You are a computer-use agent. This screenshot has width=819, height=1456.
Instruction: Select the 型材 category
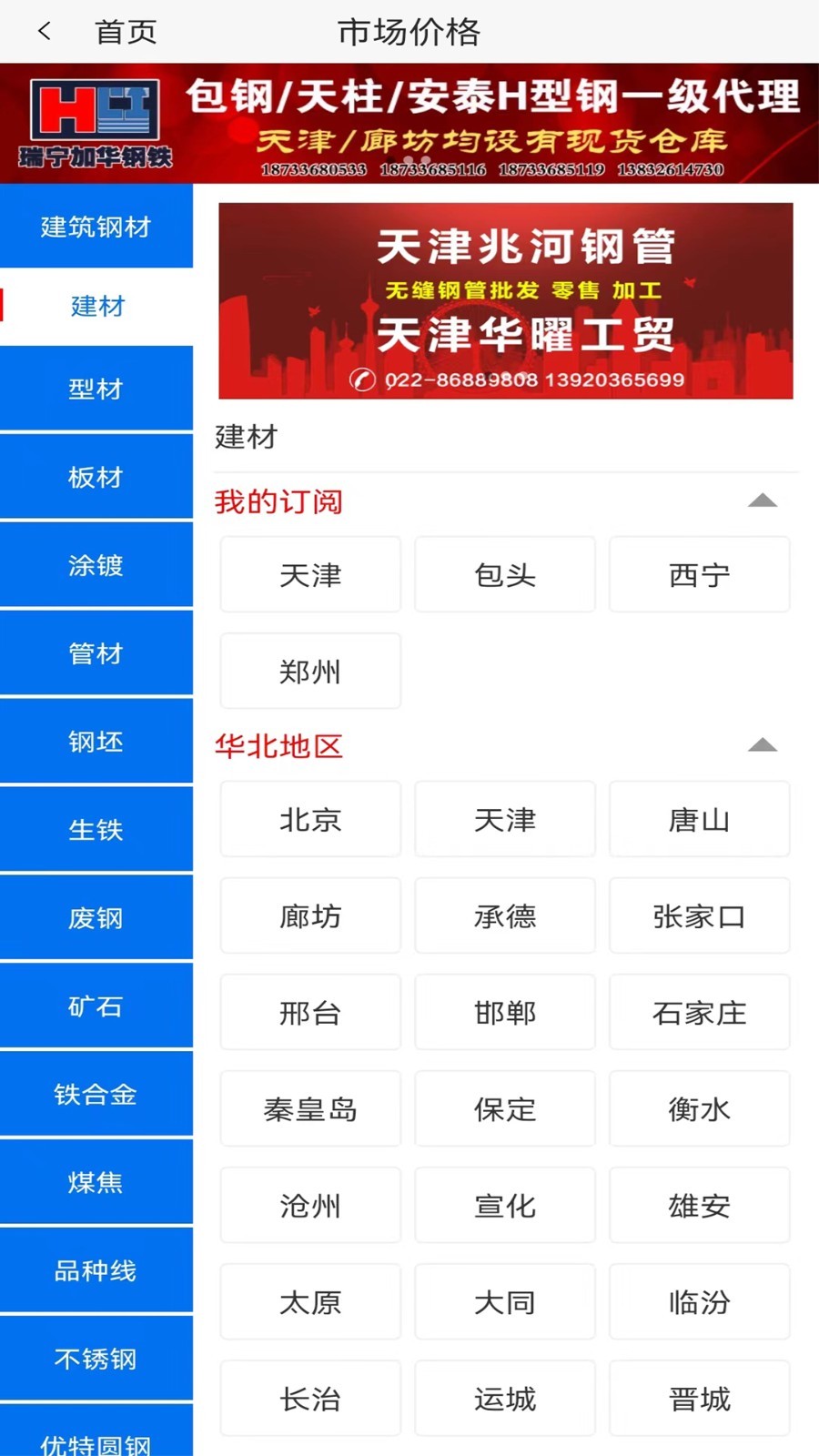point(96,389)
